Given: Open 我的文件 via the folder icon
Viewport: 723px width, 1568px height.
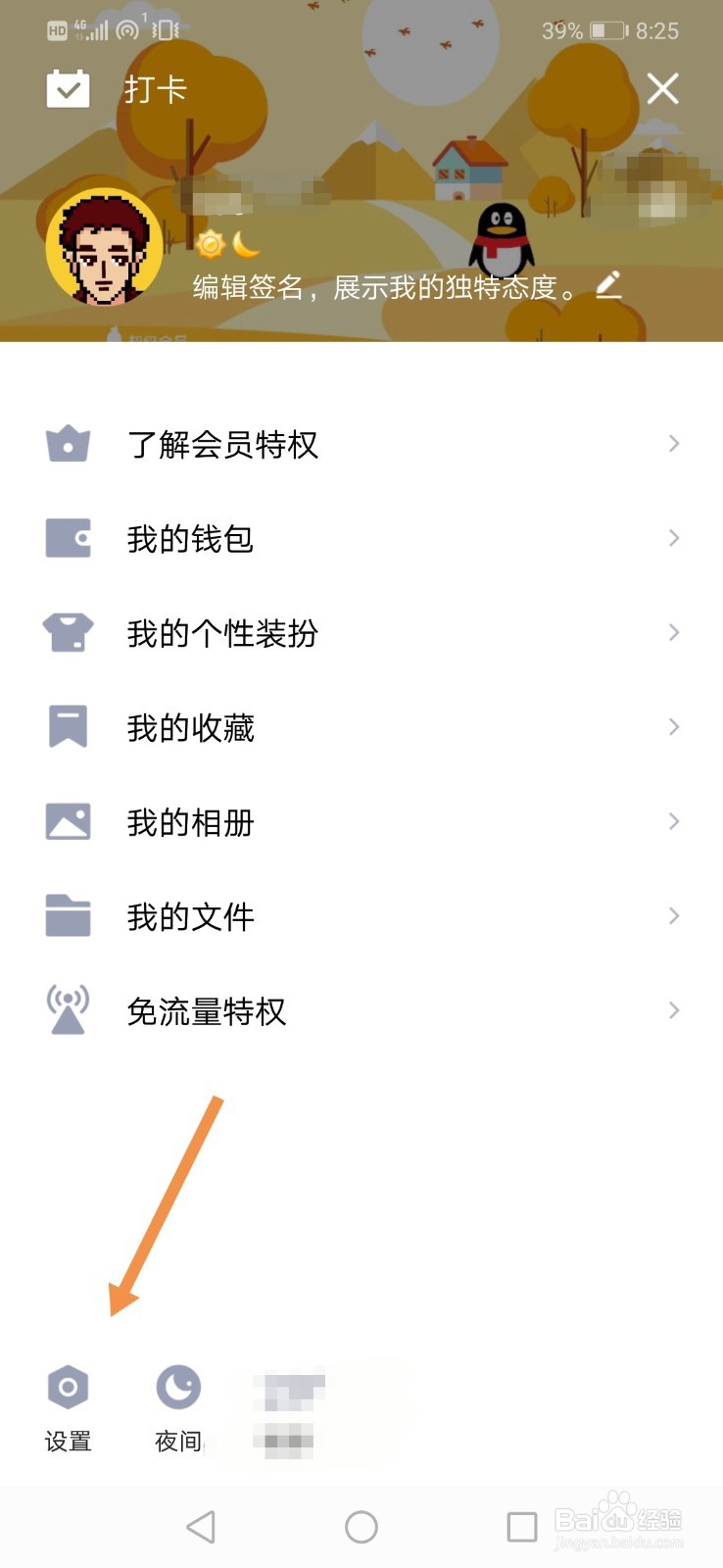Looking at the screenshot, I should point(67,915).
